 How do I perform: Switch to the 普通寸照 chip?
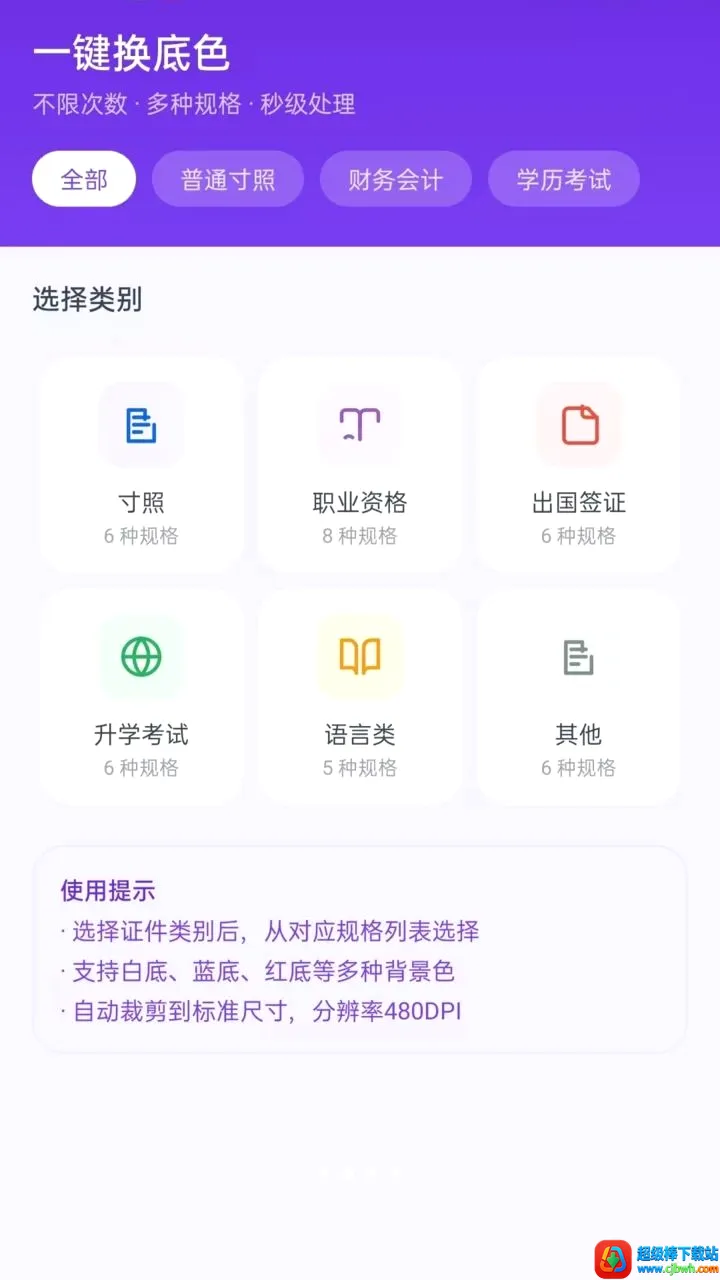(x=228, y=179)
